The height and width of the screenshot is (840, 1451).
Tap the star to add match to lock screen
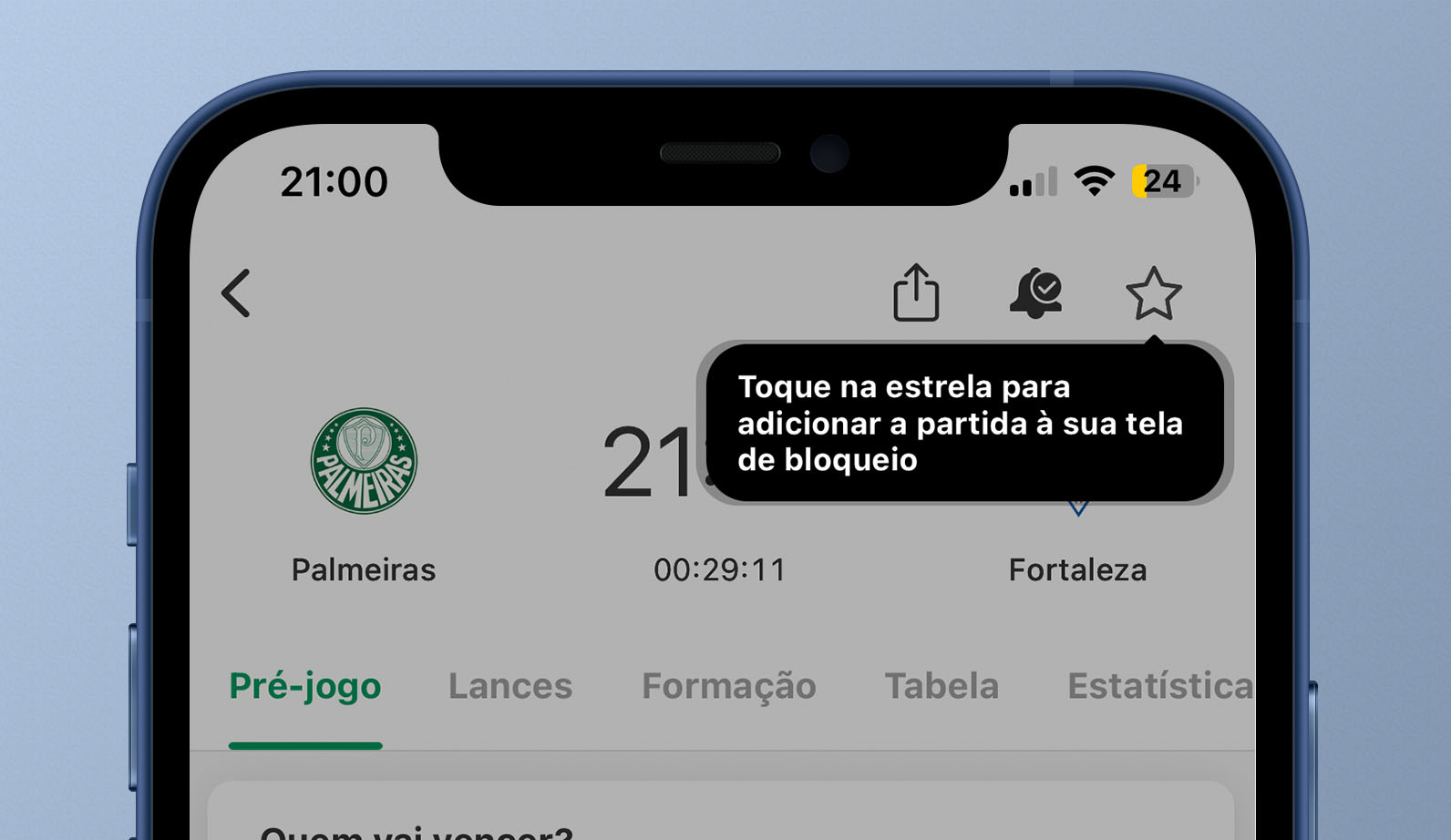1153,293
